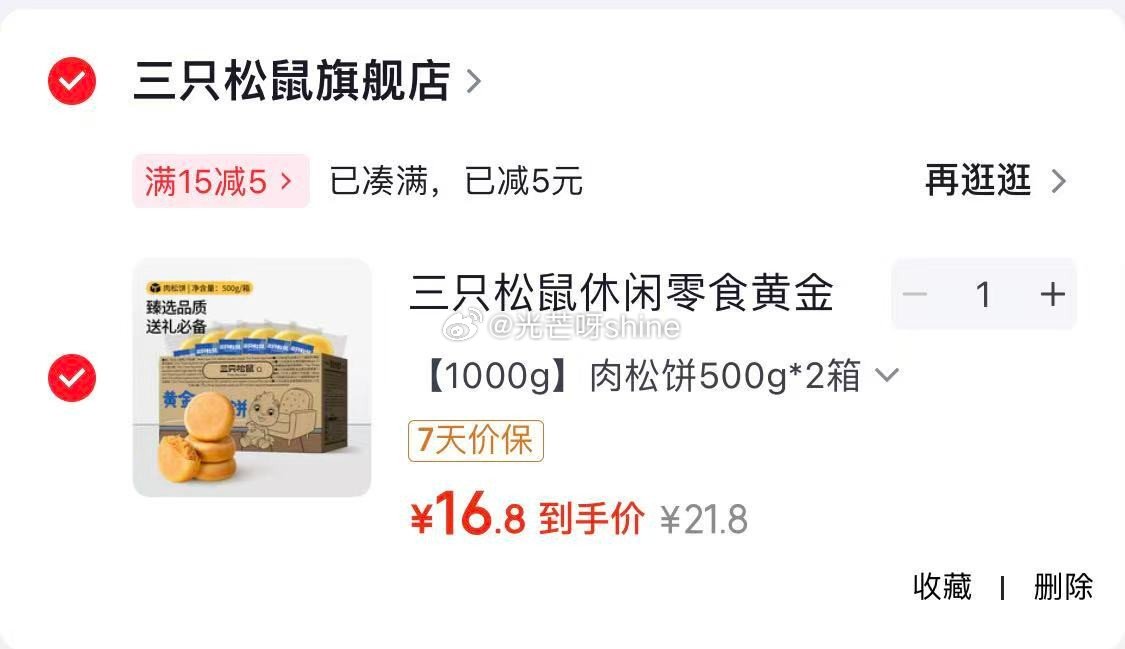Open the 肉松饼 product image
The image size is (1125, 649).
pos(252,378)
